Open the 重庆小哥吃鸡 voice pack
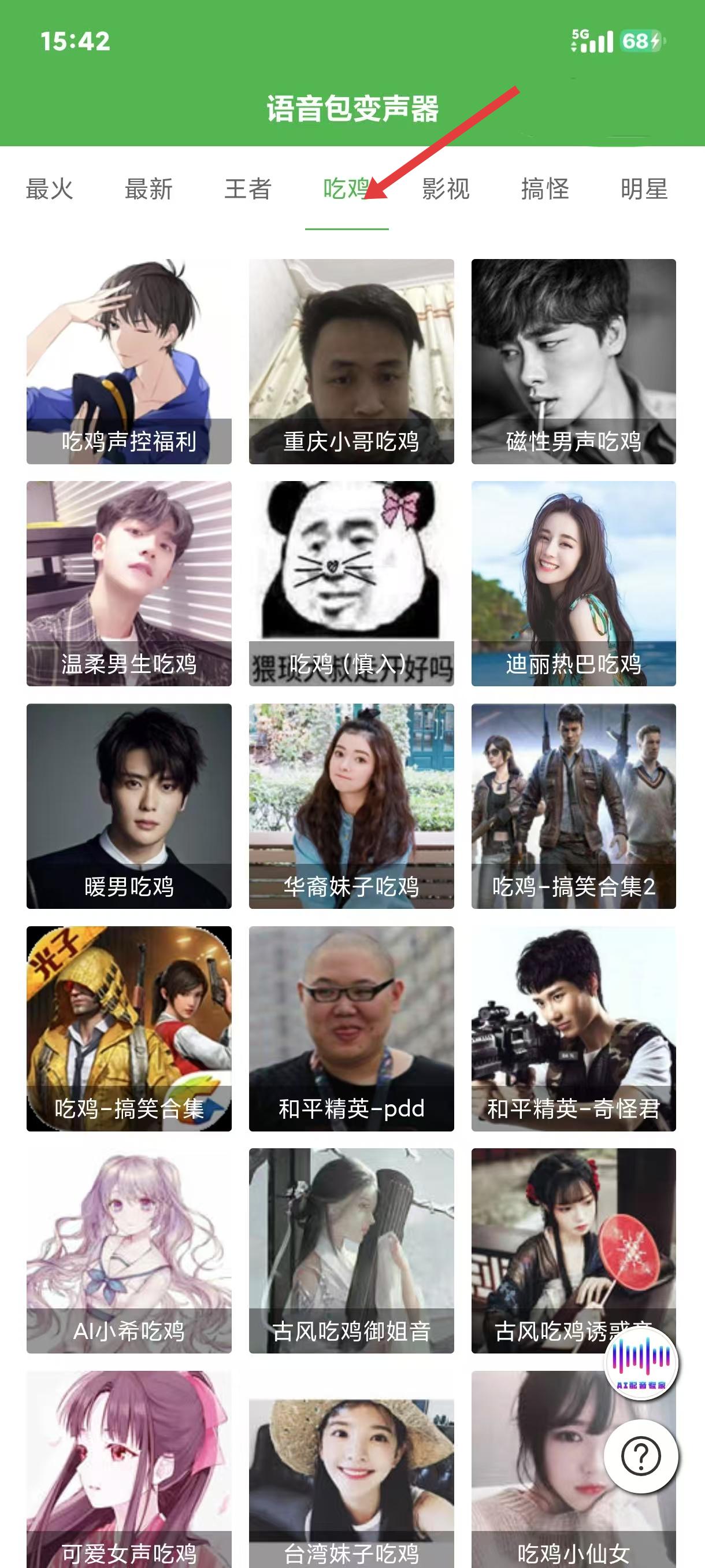The height and width of the screenshot is (1568, 705). point(351,361)
